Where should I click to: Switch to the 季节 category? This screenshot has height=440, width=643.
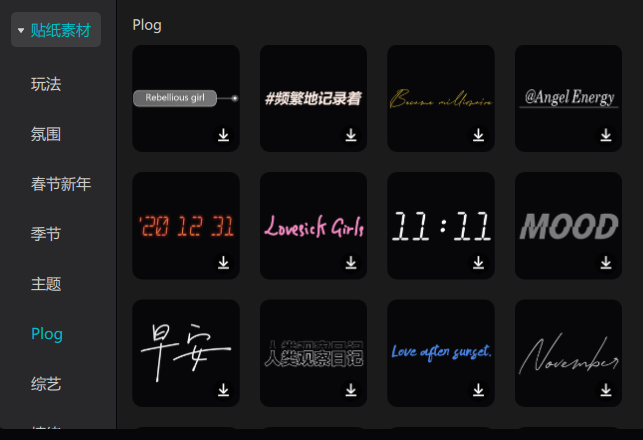(46, 234)
